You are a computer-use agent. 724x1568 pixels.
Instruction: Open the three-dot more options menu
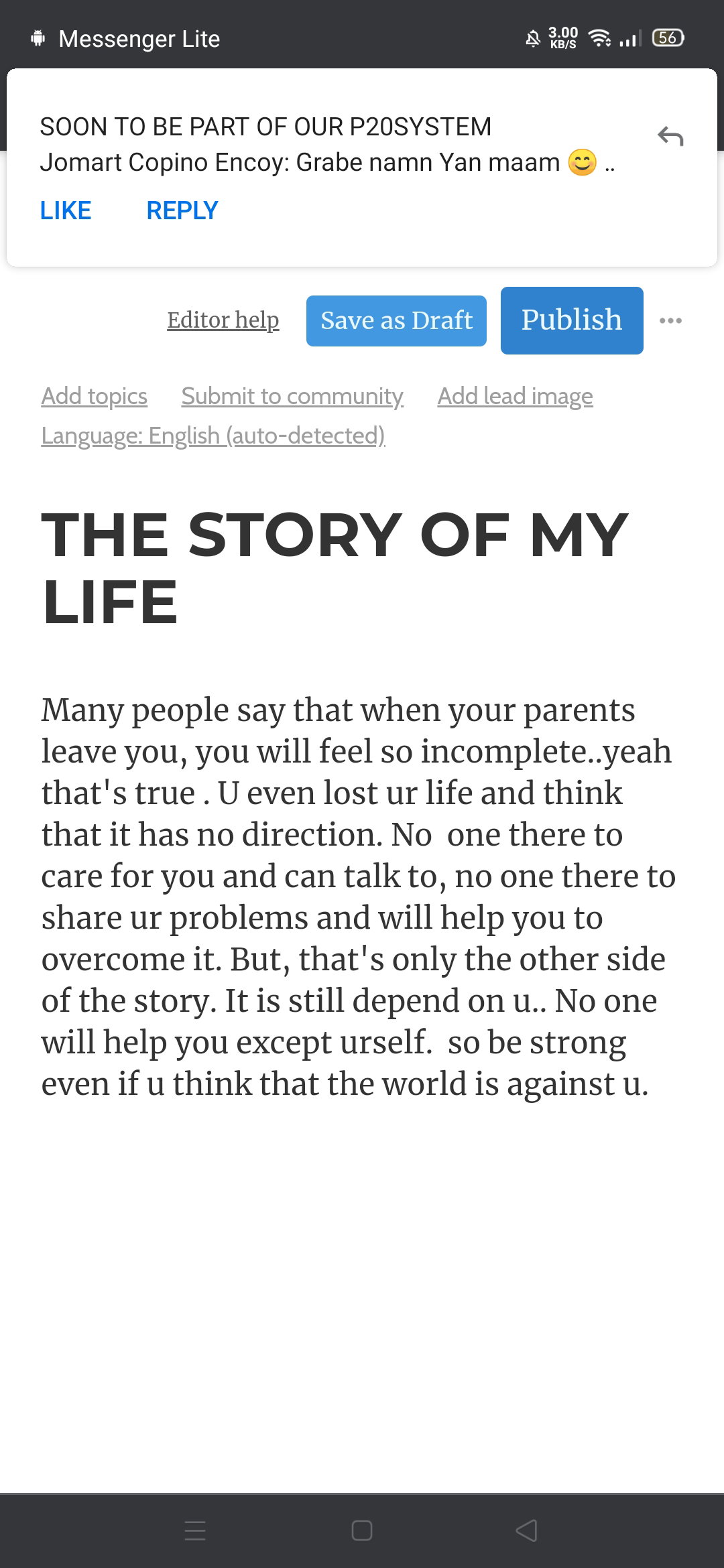[670, 321]
